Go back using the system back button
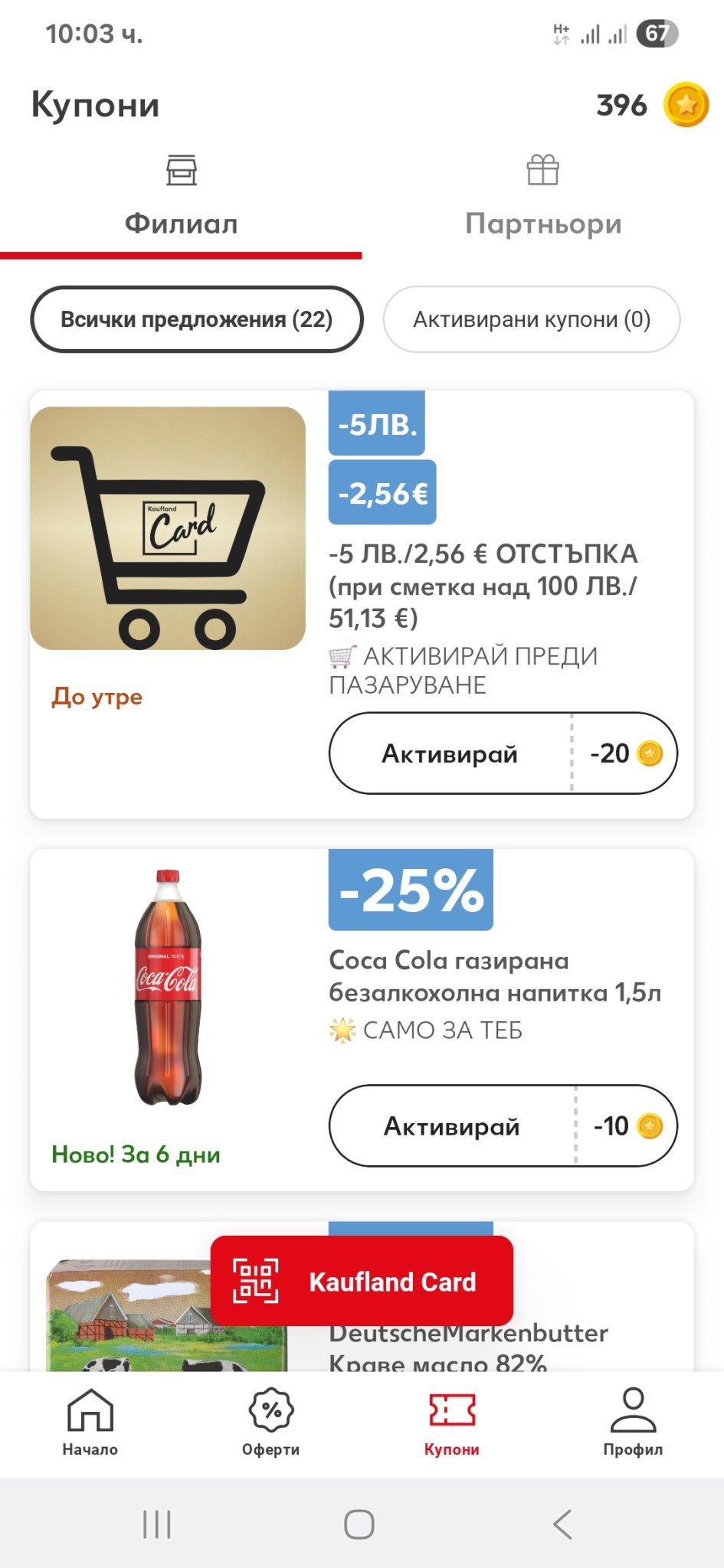This screenshot has width=724, height=1568. pos(562,1524)
